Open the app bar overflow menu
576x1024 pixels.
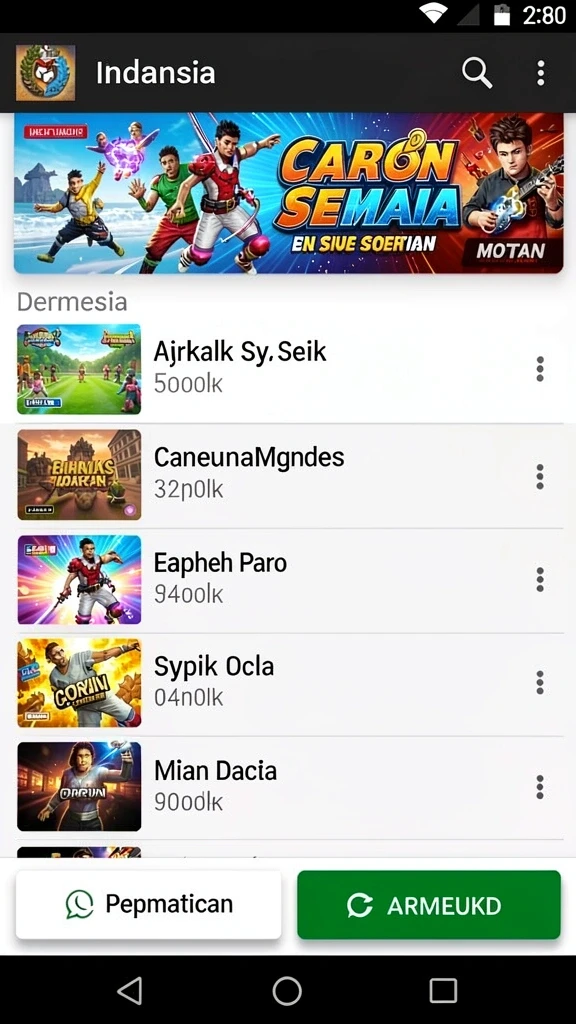(540, 72)
